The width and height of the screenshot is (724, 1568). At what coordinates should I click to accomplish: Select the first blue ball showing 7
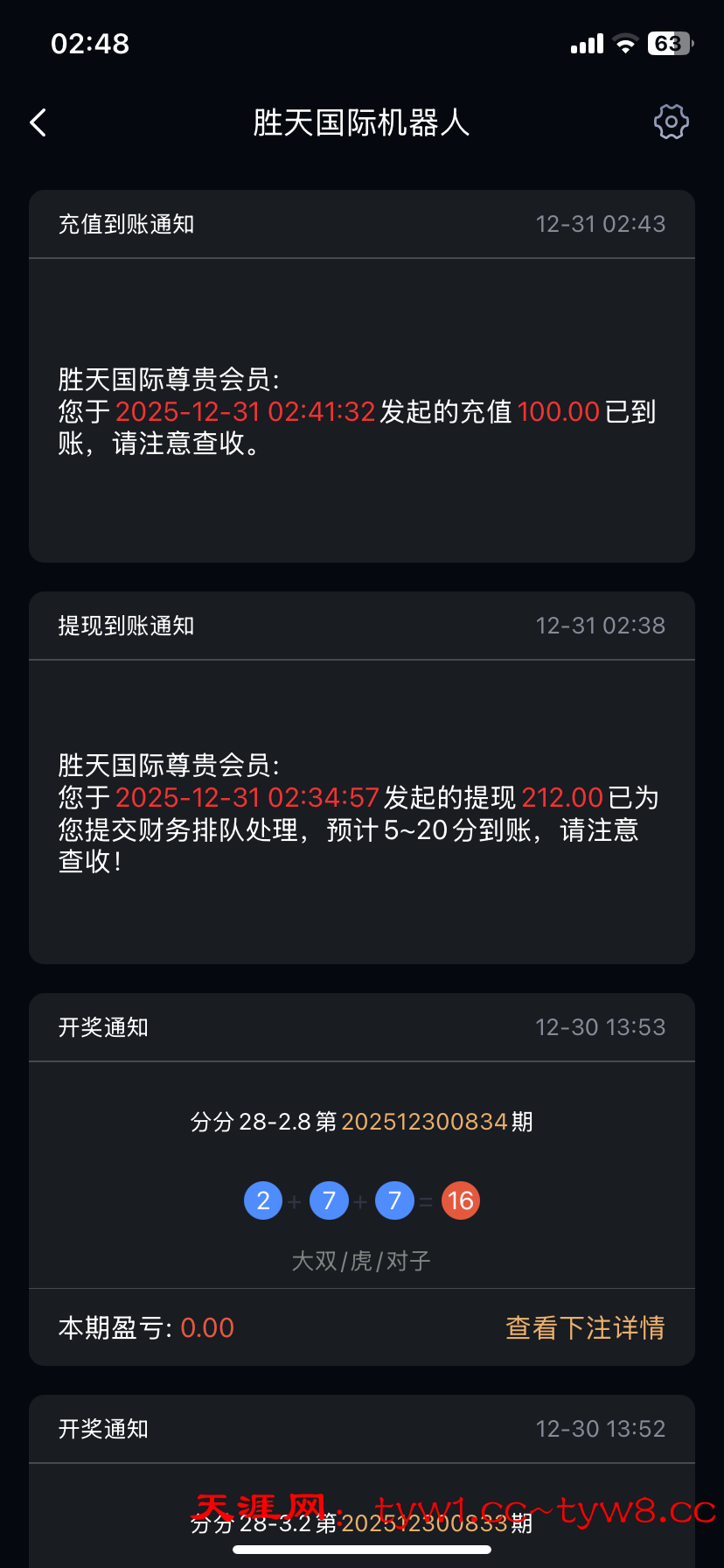point(329,1200)
